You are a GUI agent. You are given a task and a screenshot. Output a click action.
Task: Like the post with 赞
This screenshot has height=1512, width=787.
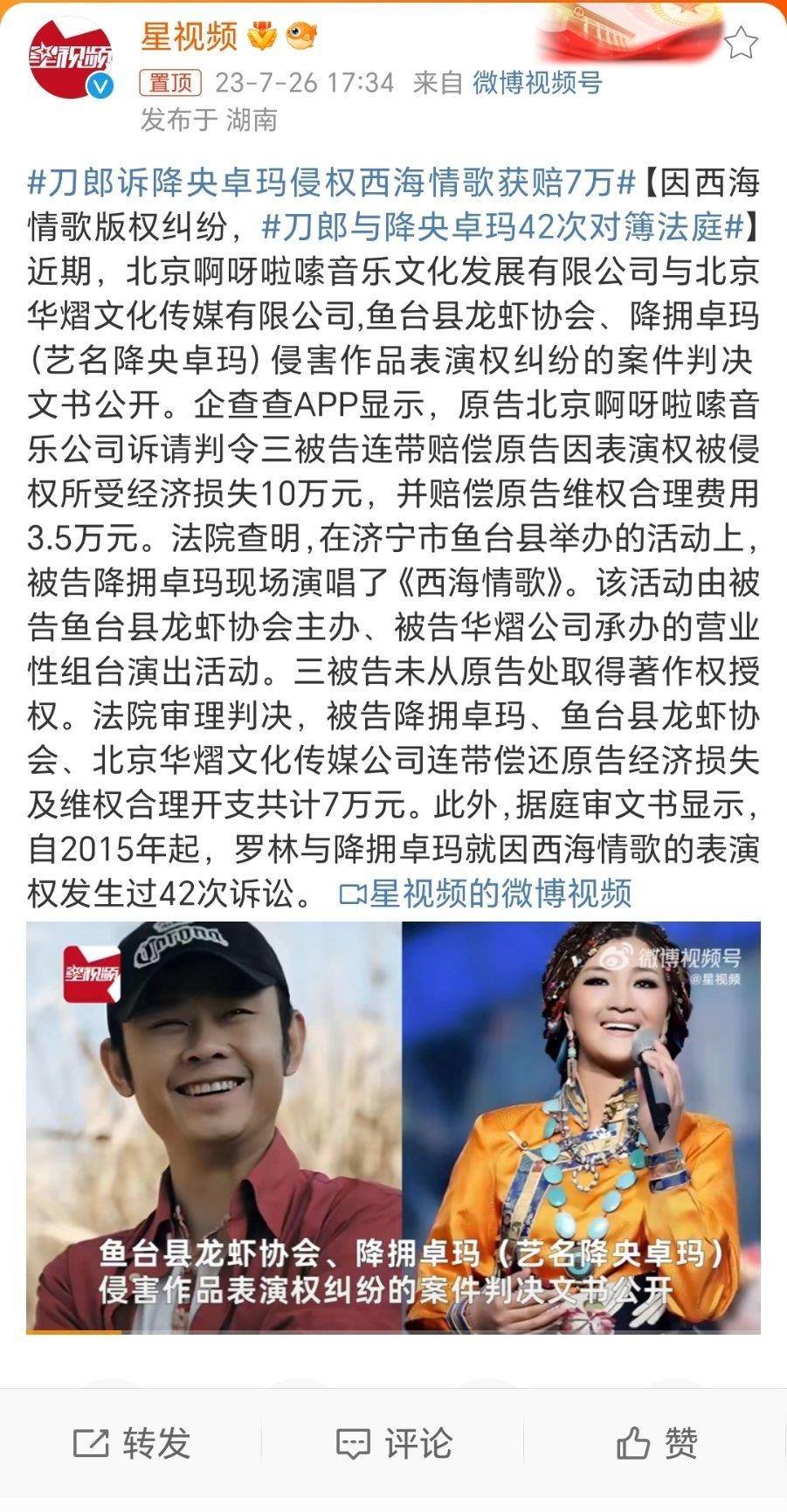pos(657,1444)
